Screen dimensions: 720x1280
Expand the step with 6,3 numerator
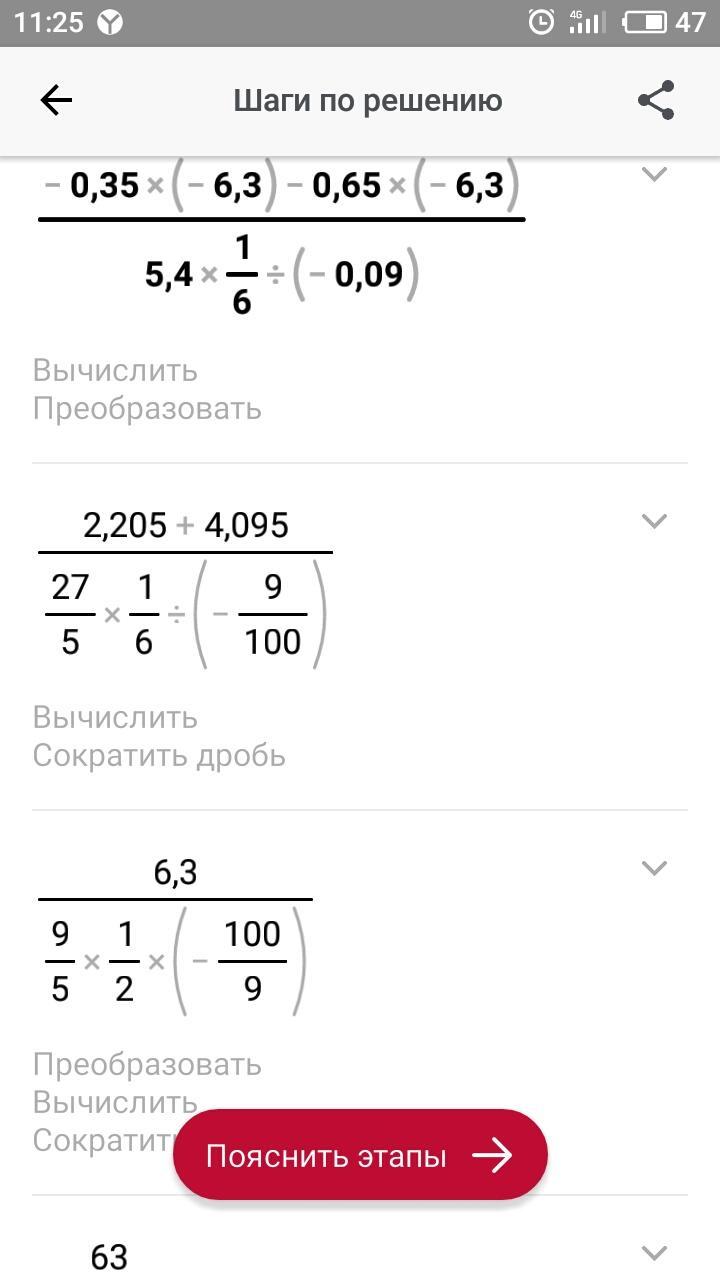pyautogui.click(x=654, y=868)
